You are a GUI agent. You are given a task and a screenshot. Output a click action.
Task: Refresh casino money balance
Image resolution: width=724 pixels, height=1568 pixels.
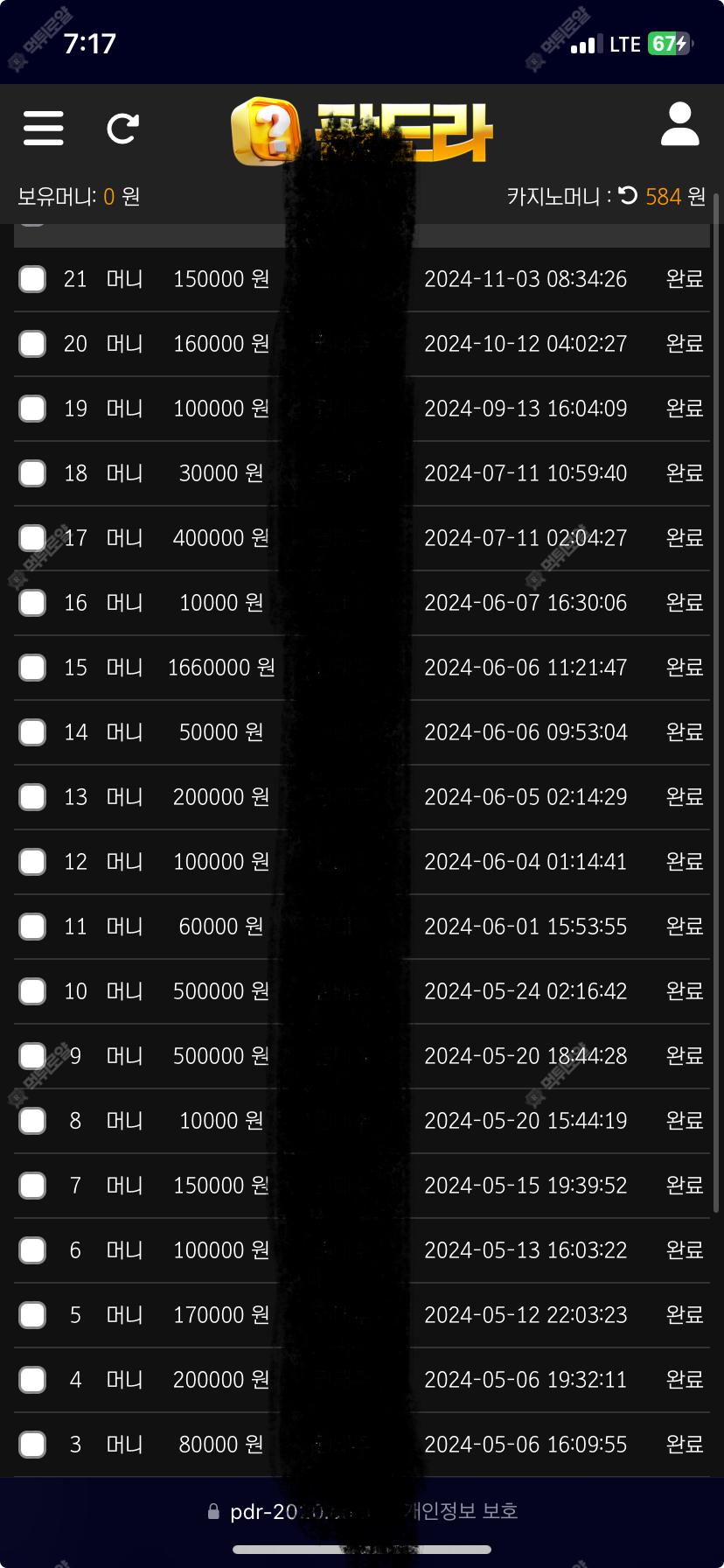point(628,196)
